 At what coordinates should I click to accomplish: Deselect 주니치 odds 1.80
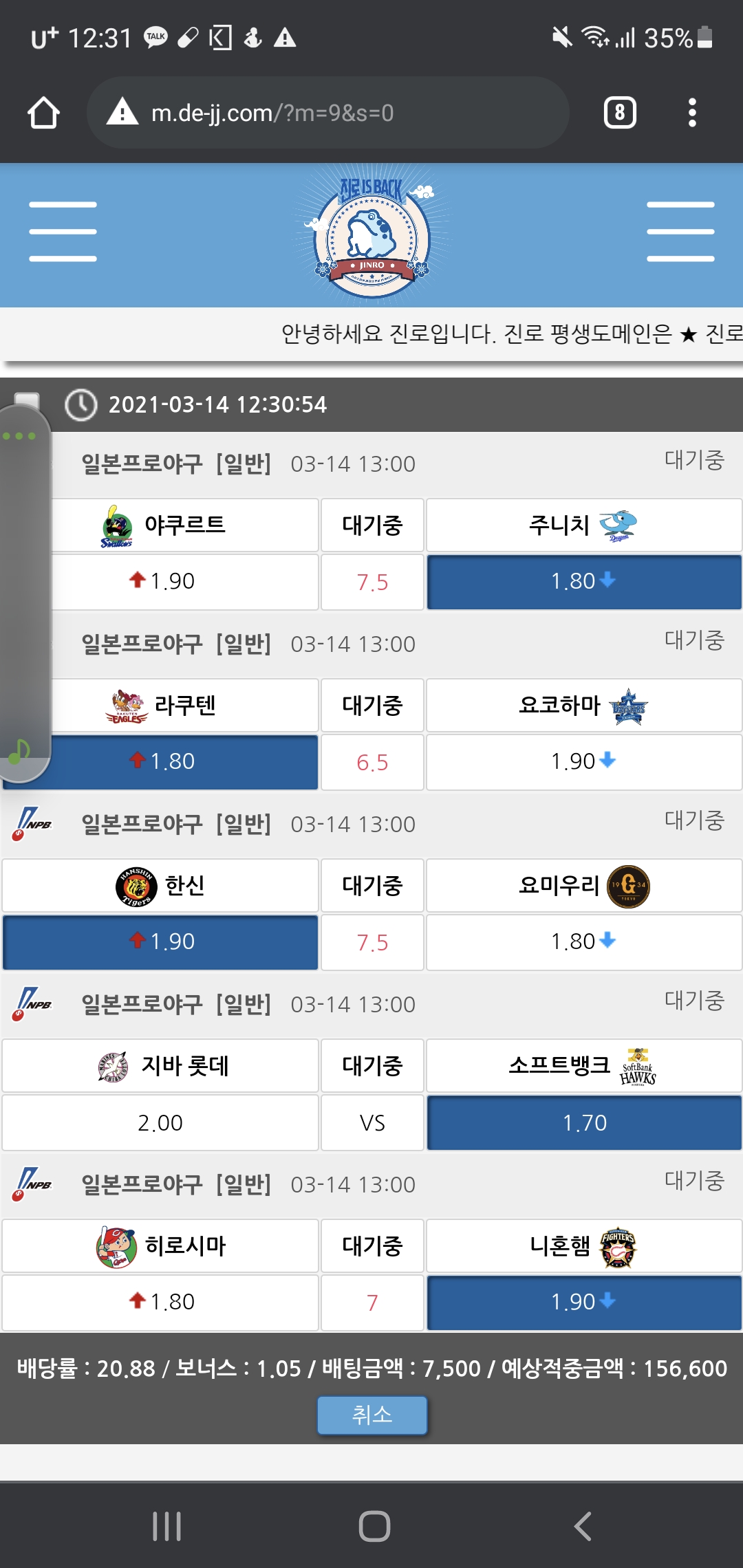[583, 582]
